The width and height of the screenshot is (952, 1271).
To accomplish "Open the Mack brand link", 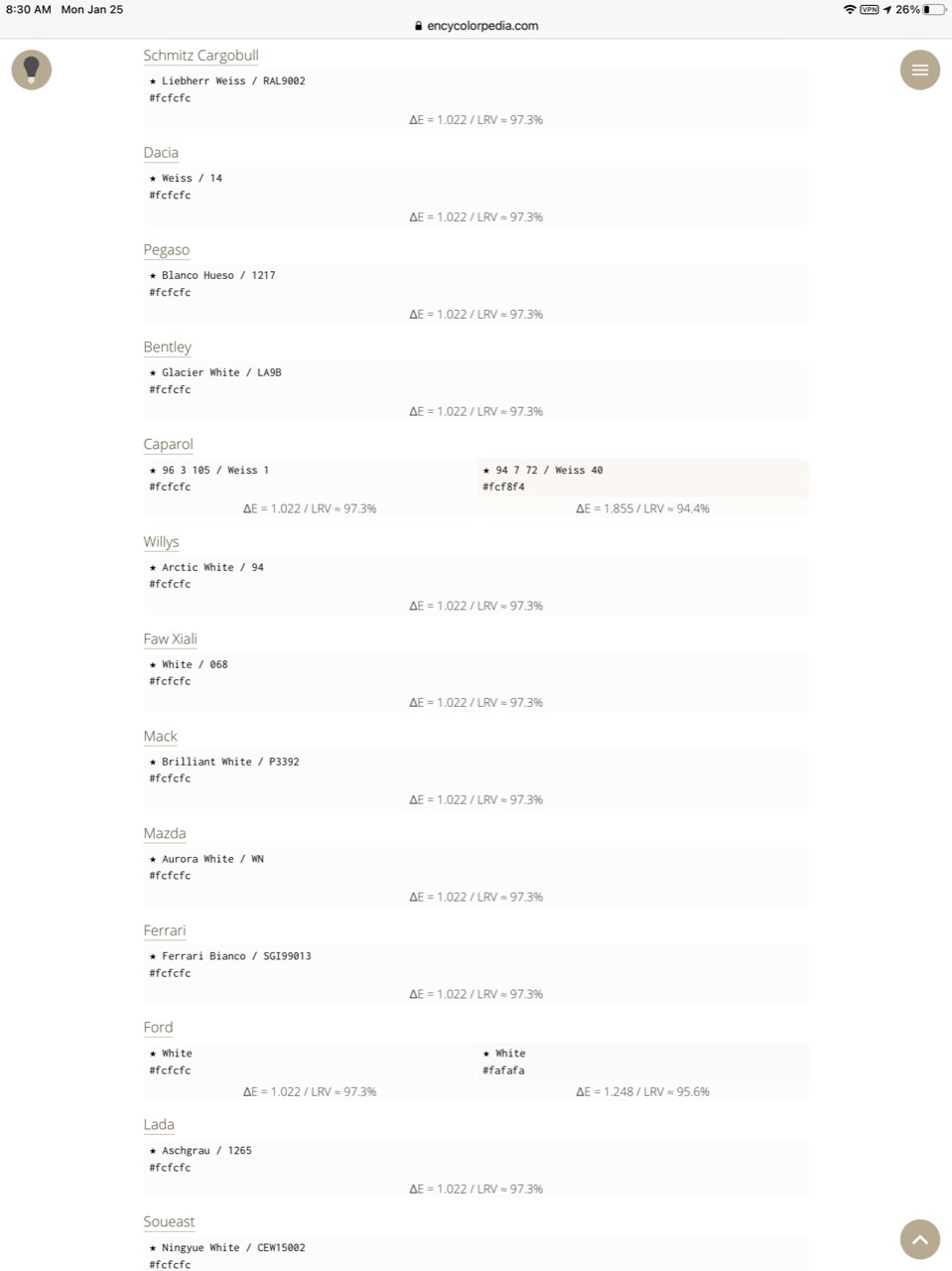I will 160,737.
